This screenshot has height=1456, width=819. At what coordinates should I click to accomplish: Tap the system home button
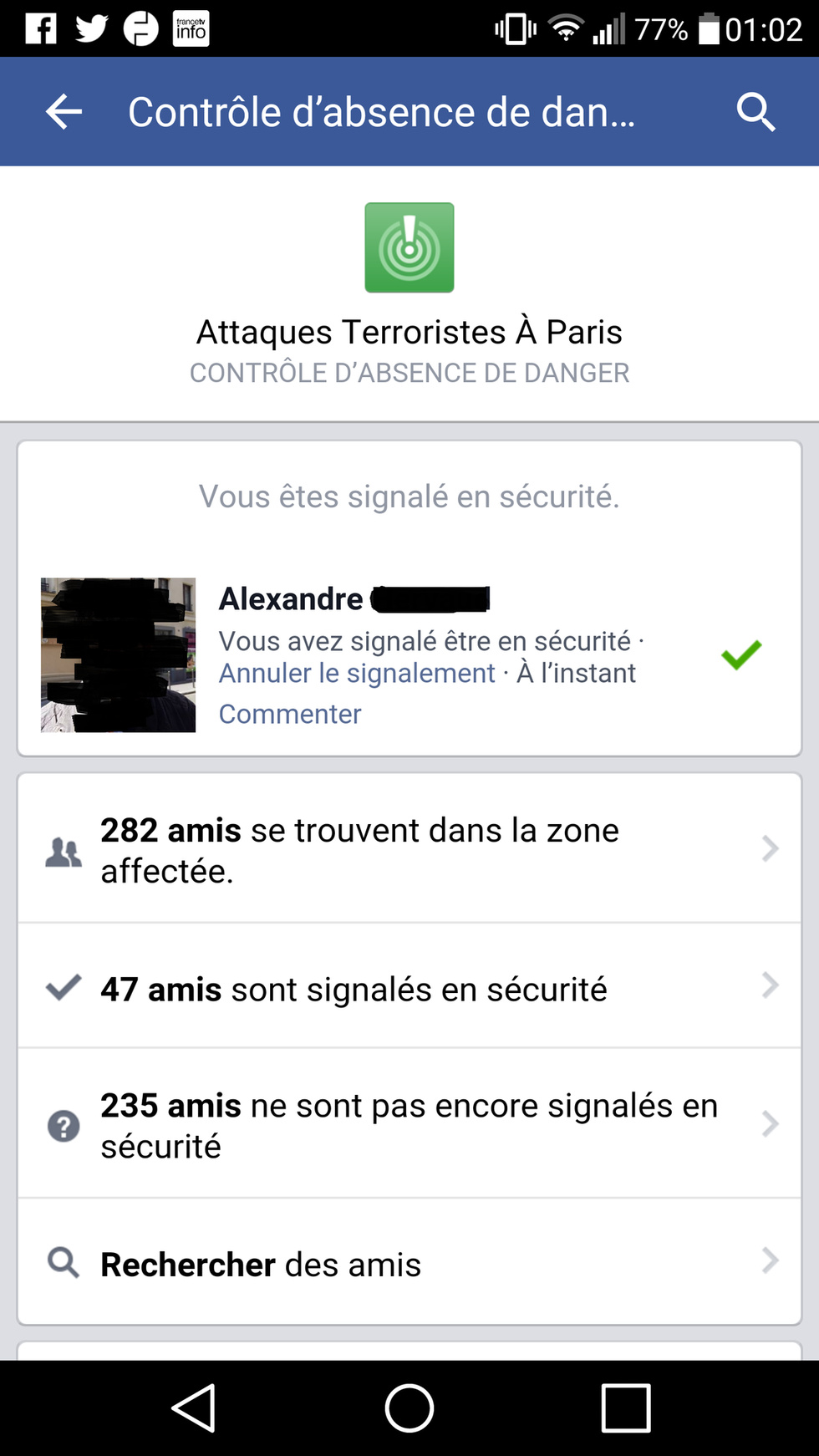coord(409,1408)
